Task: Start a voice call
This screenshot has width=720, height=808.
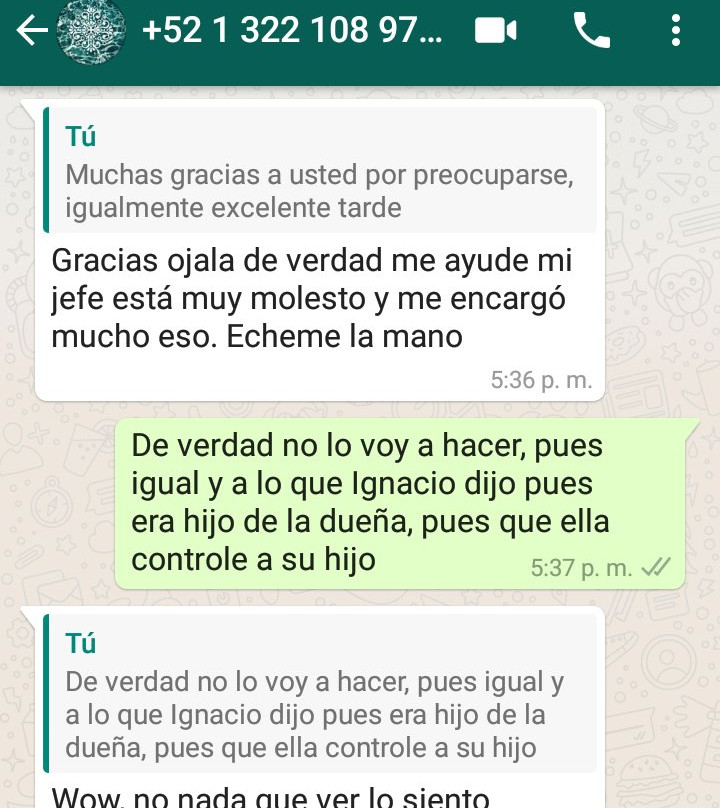Action: pyautogui.click(x=592, y=31)
